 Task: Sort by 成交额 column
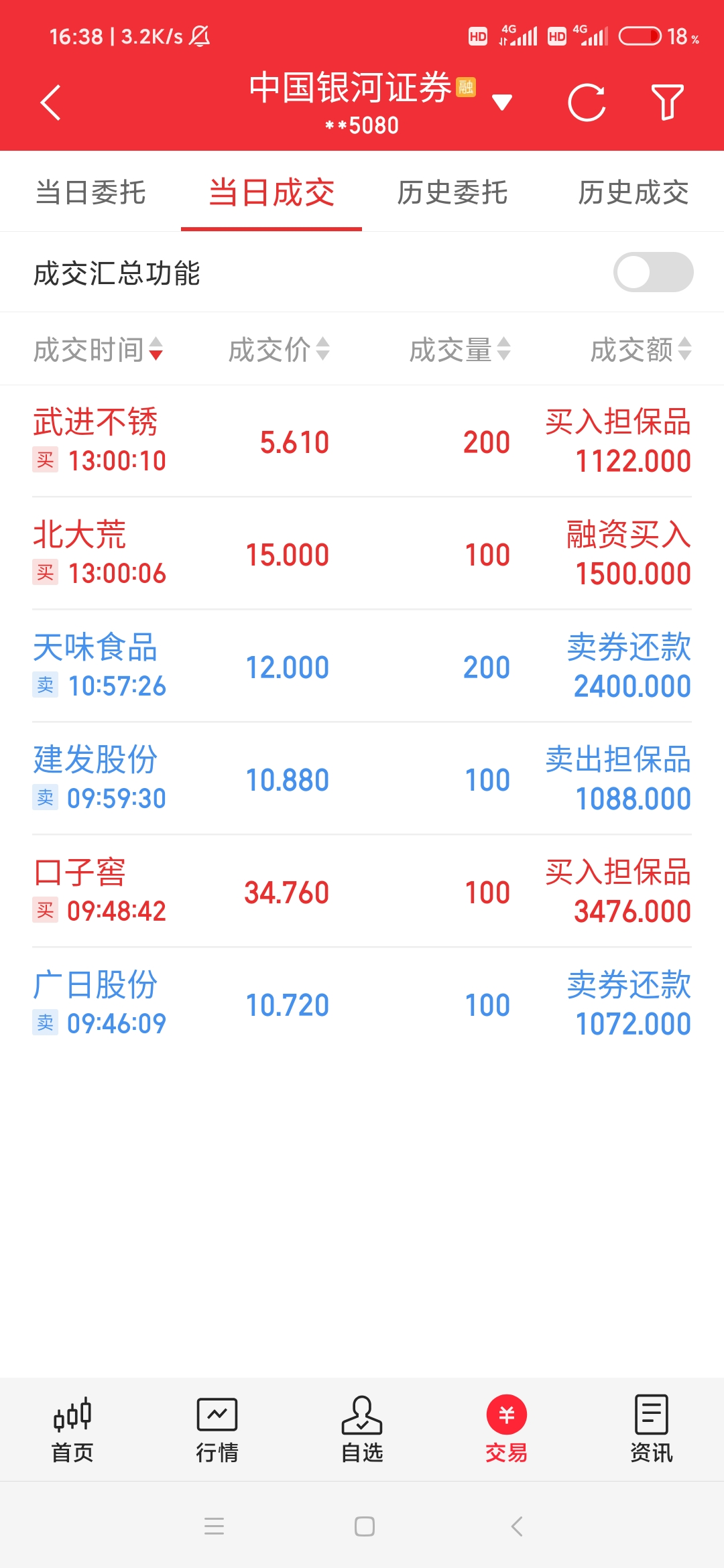point(640,349)
